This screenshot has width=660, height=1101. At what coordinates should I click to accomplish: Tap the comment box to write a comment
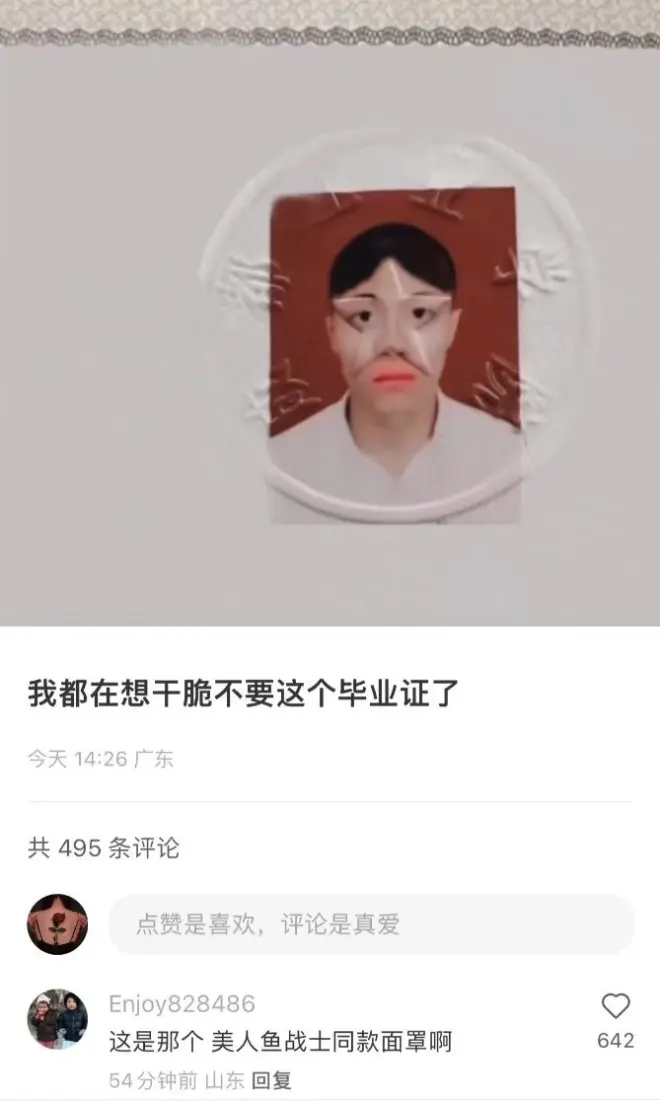[x=370, y=924]
